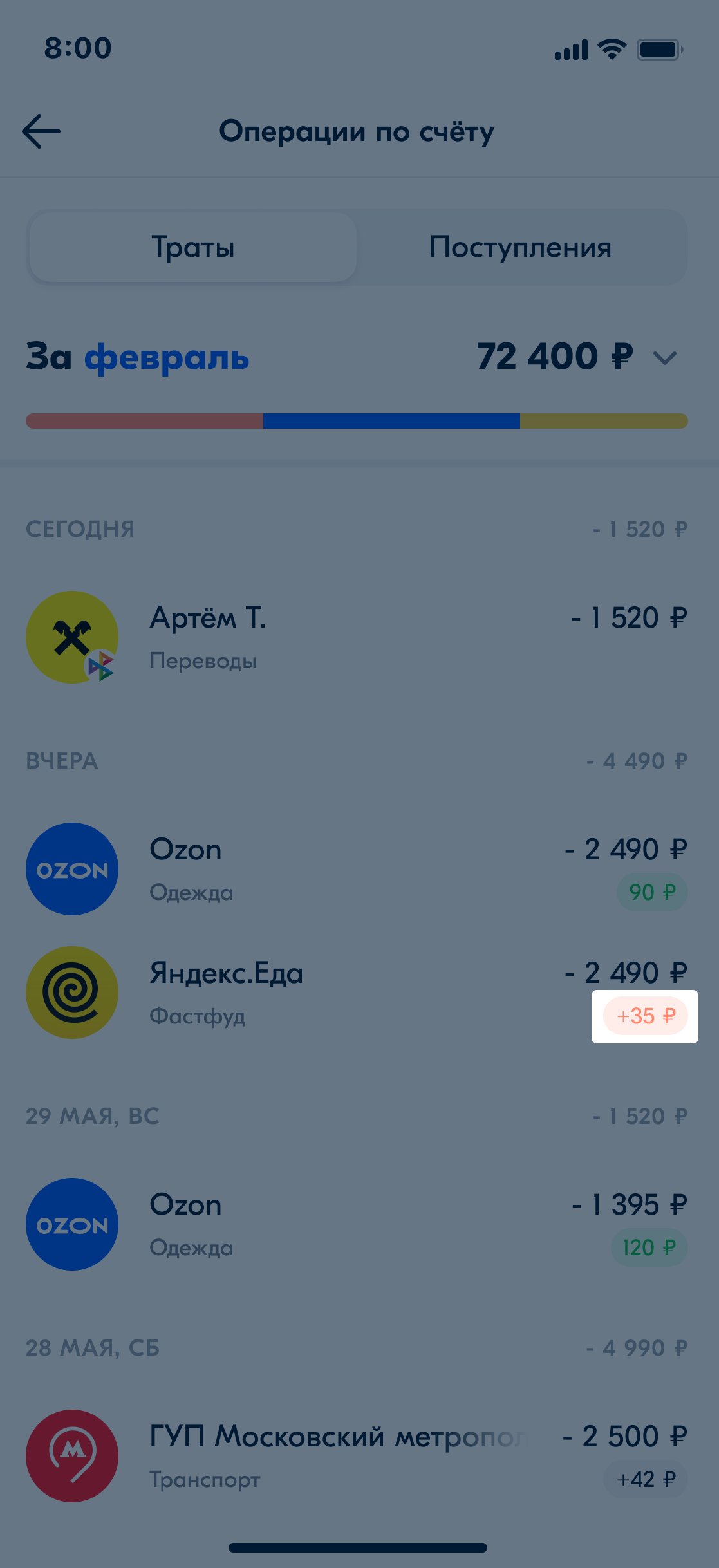The width and height of the screenshot is (719, 1568).
Task: Switch to the Траты tab
Action: [x=193, y=248]
